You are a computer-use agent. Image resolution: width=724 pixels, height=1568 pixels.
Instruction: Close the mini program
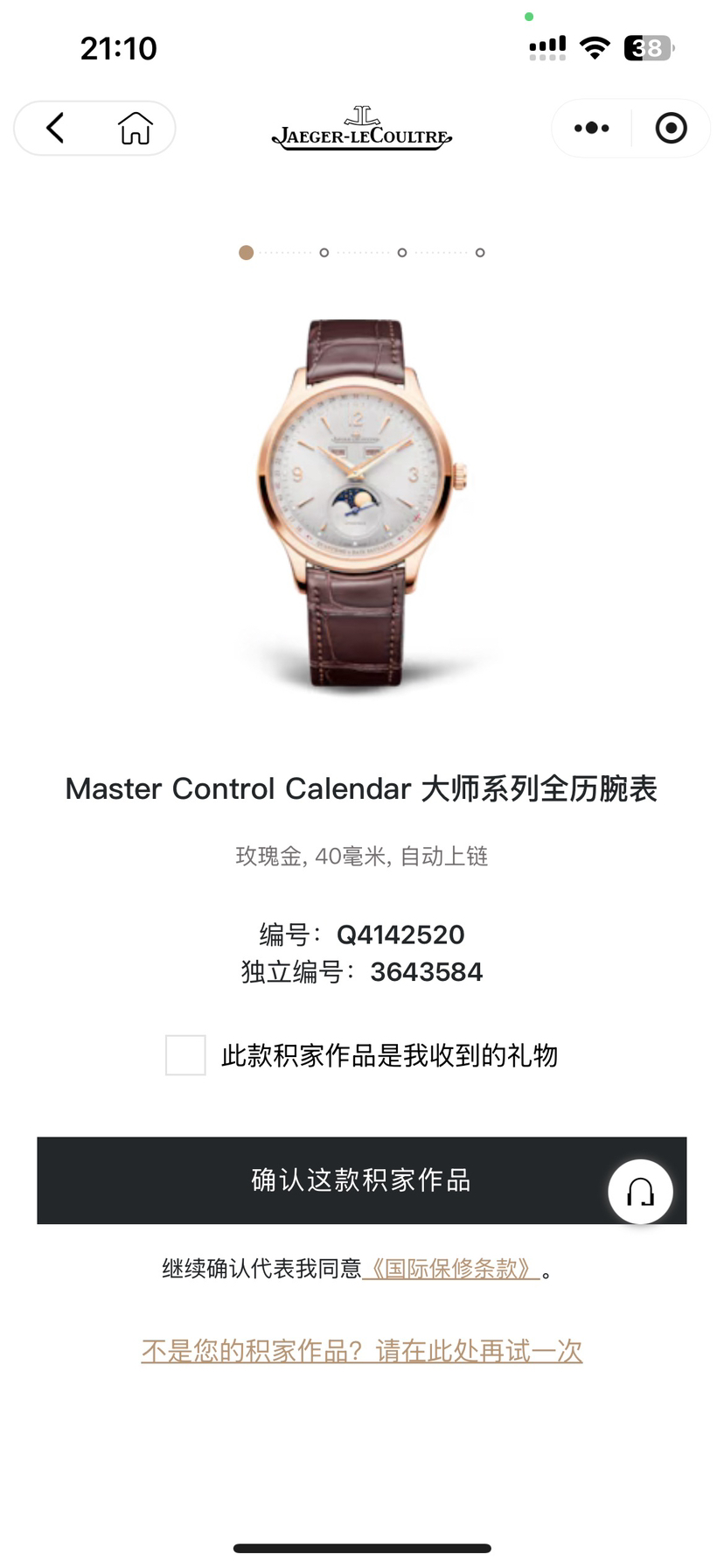[671, 128]
